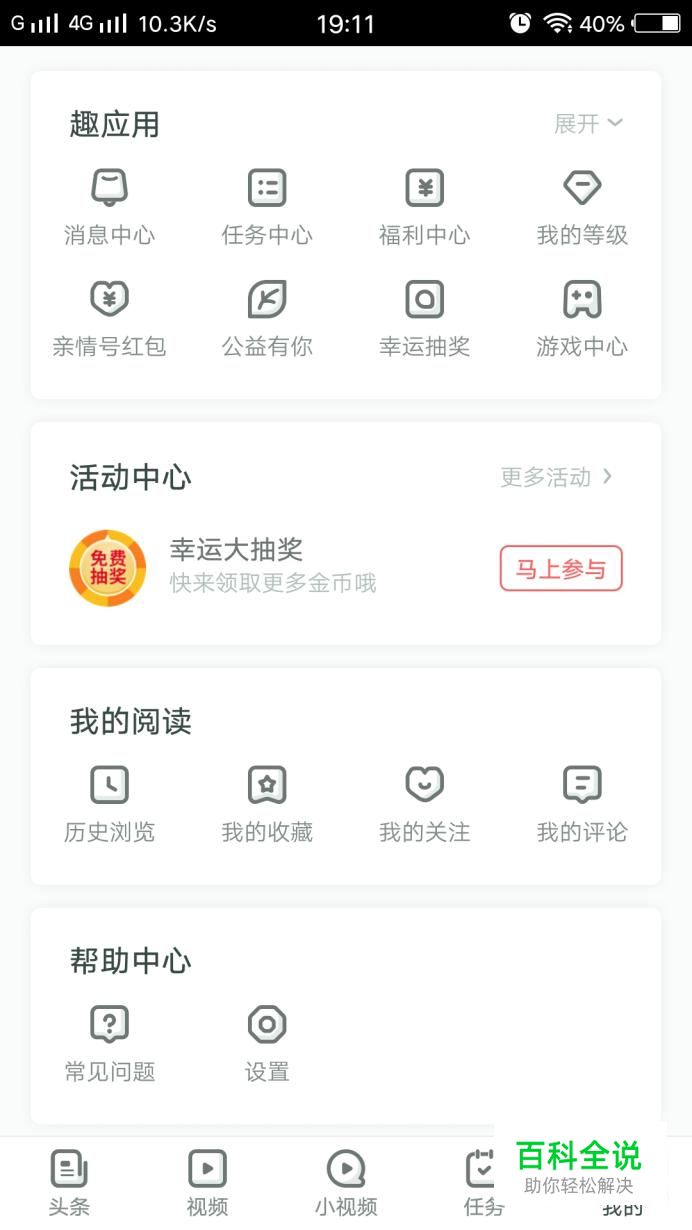692x1230 pixels.
Task: View 历史浏览 browsing history
Action: 110,803
